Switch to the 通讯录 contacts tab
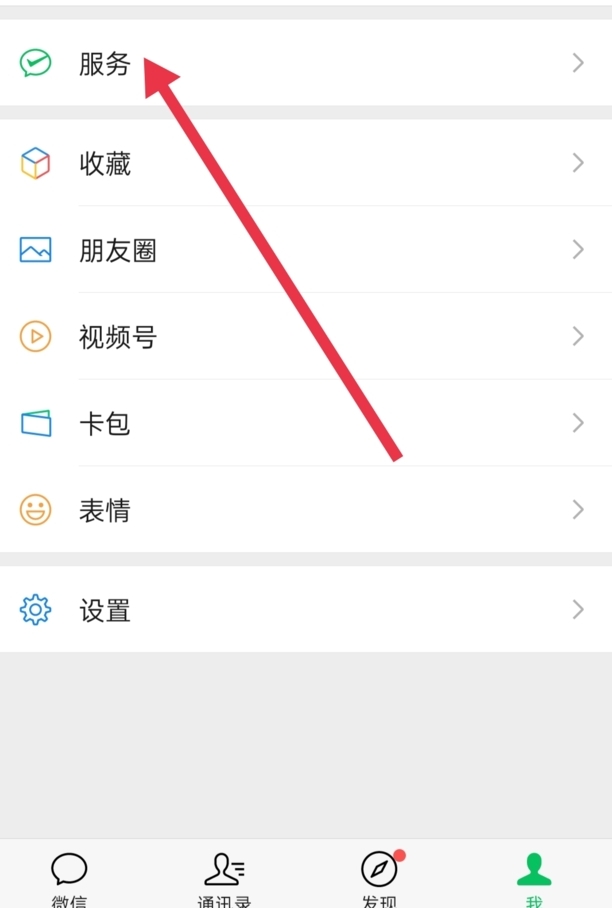 [224, 878]
